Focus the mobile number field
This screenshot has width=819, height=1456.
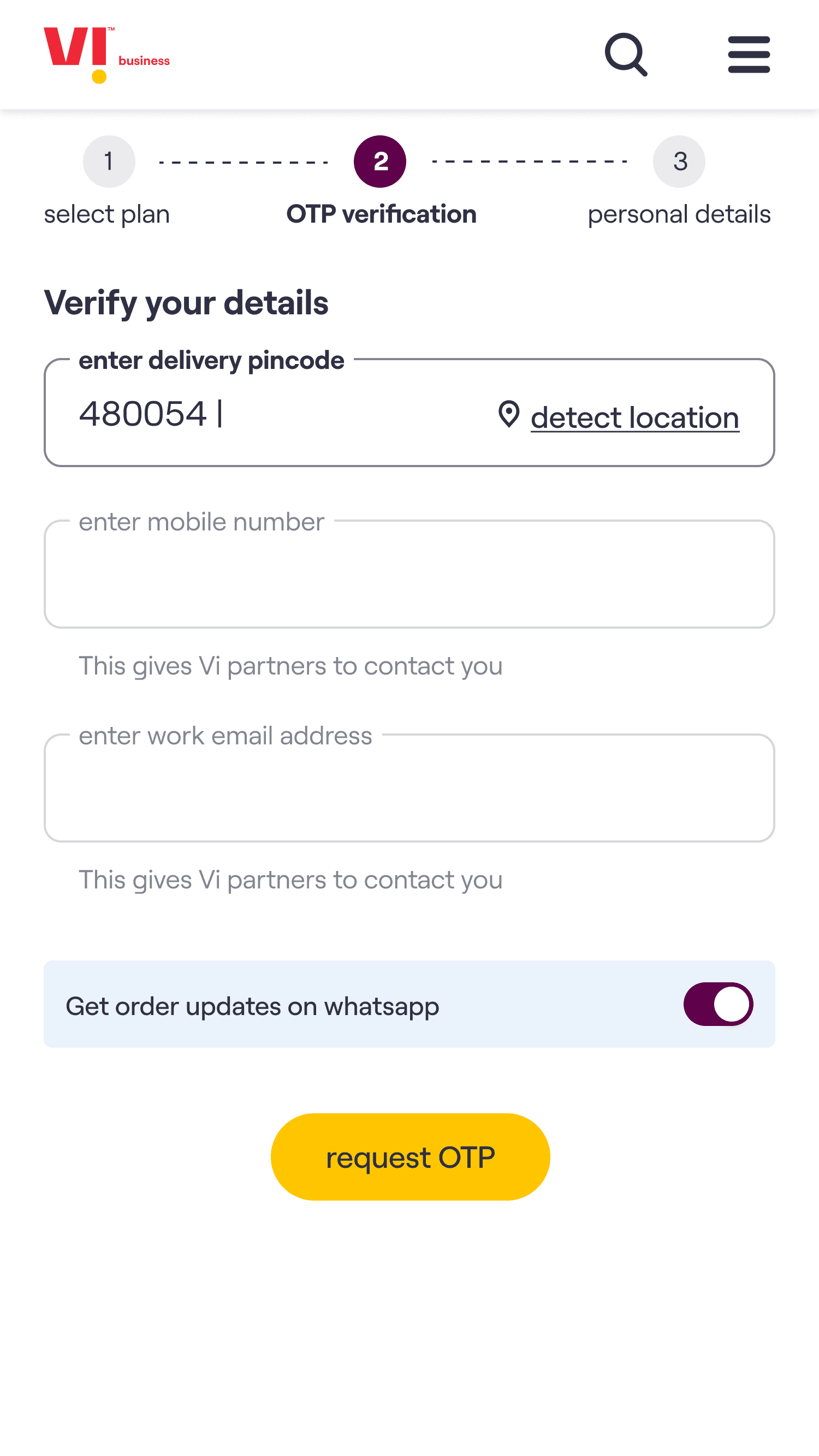(x=410, y=574)
